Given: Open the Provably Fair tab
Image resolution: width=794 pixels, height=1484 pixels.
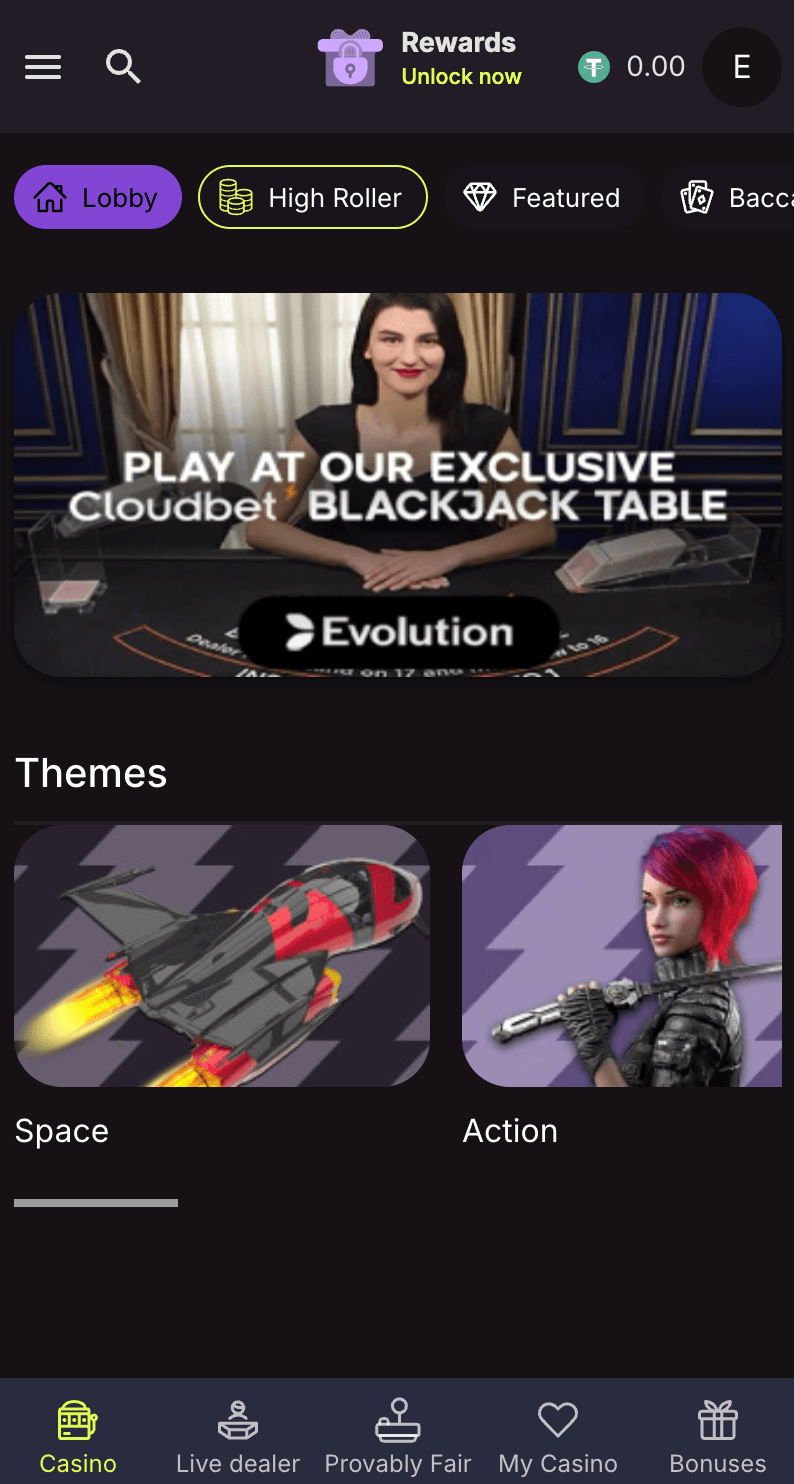Looking at the screenshot, I should 398,1436.
